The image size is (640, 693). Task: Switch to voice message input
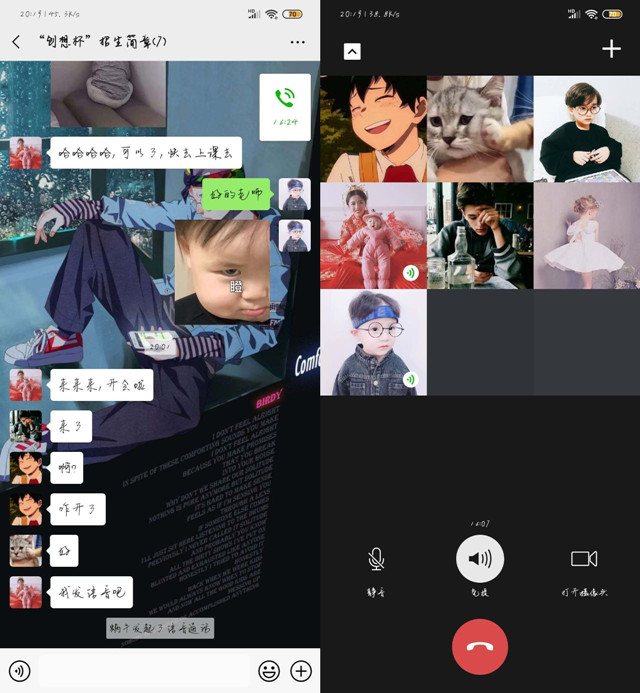[19, 671]
